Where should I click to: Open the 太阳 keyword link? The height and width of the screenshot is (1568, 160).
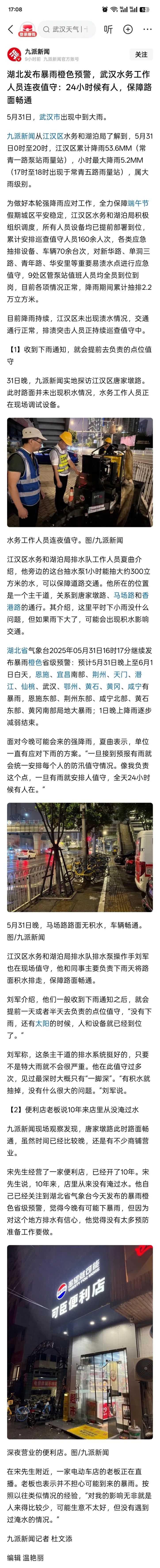point(43,1024)
